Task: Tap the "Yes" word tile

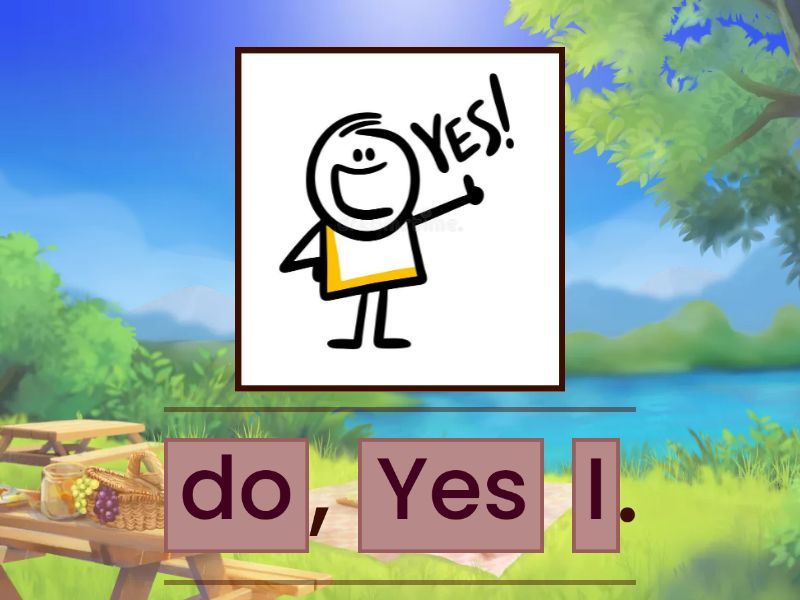Action: tap(451, 495)
